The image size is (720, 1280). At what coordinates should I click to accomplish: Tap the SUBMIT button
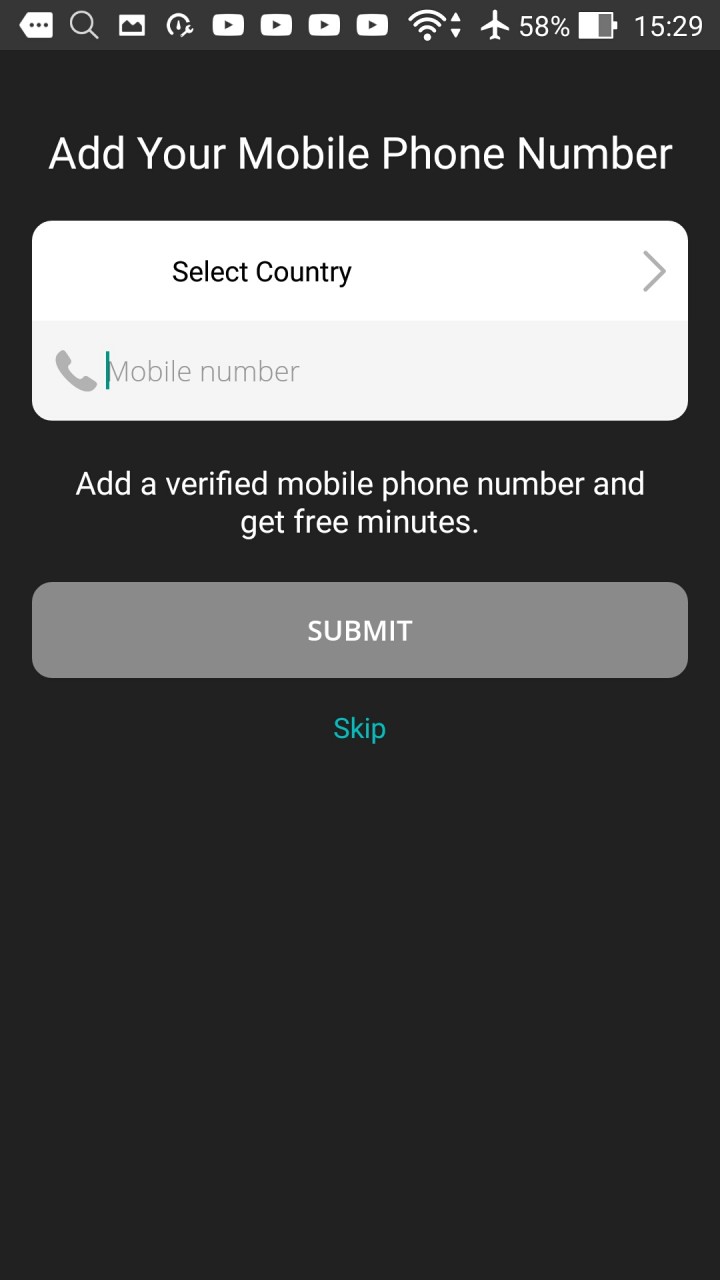point(360,630)
